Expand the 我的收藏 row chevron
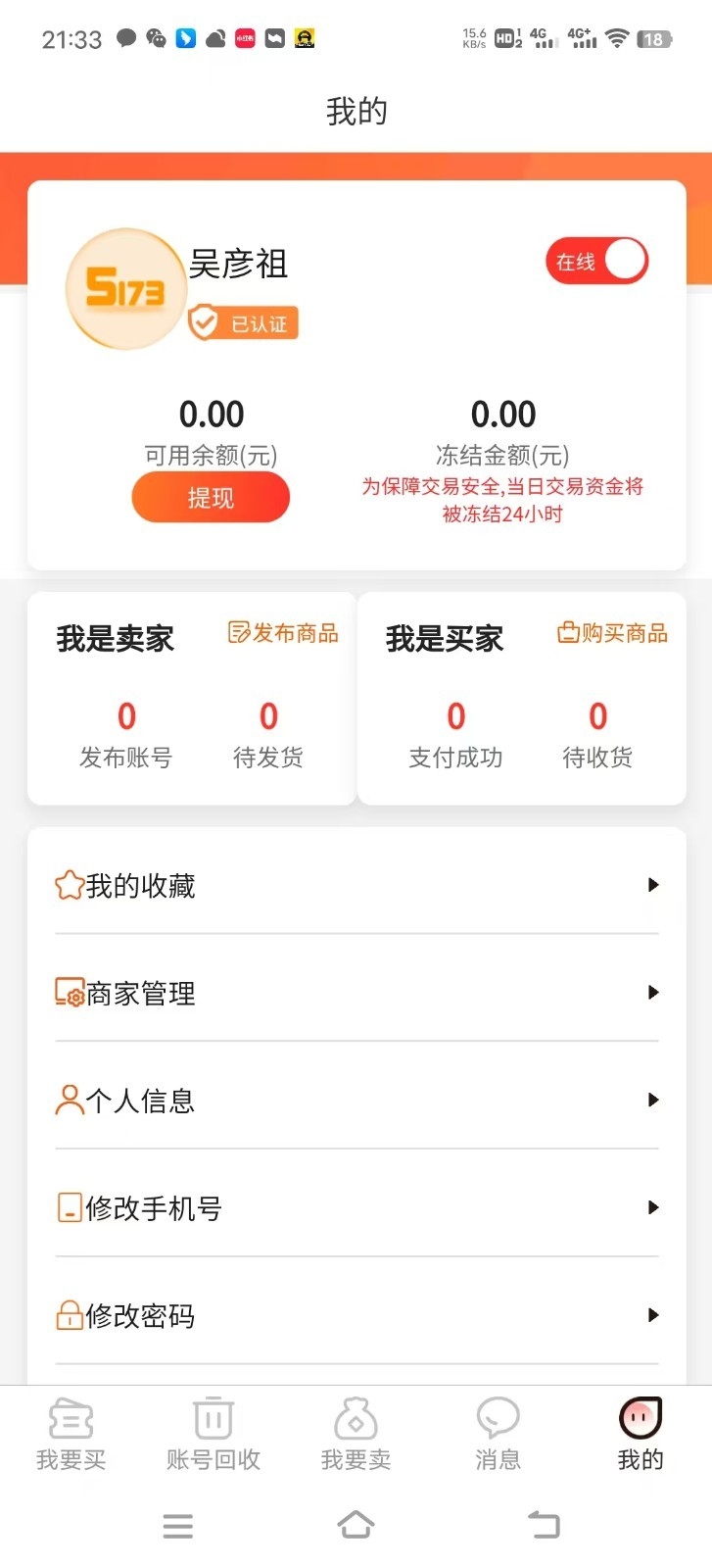The image size is (712, 1568). 653,885
